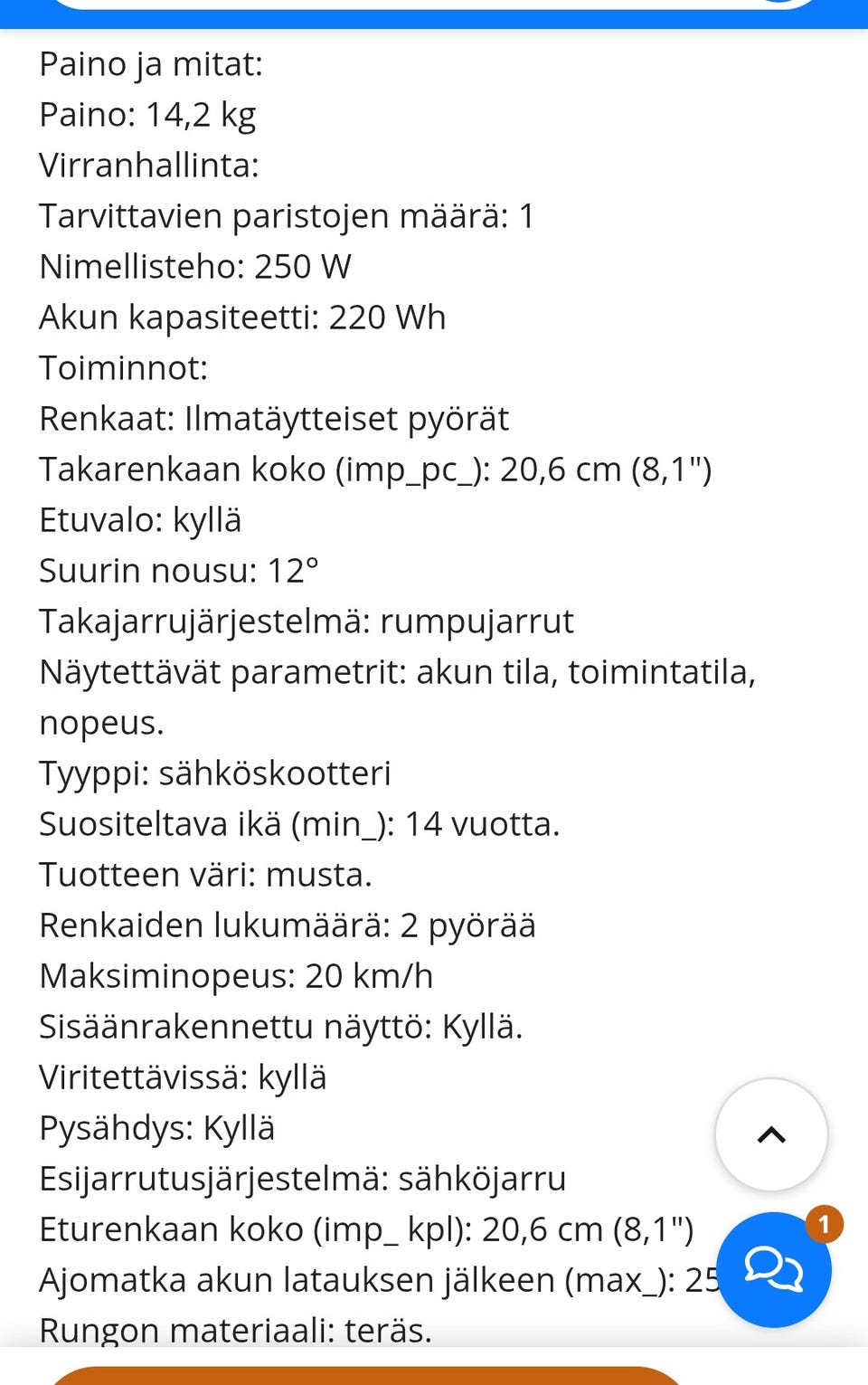Click the blue button at page top
Viewport: 868px width, 1385px height.
coord(434,7)
